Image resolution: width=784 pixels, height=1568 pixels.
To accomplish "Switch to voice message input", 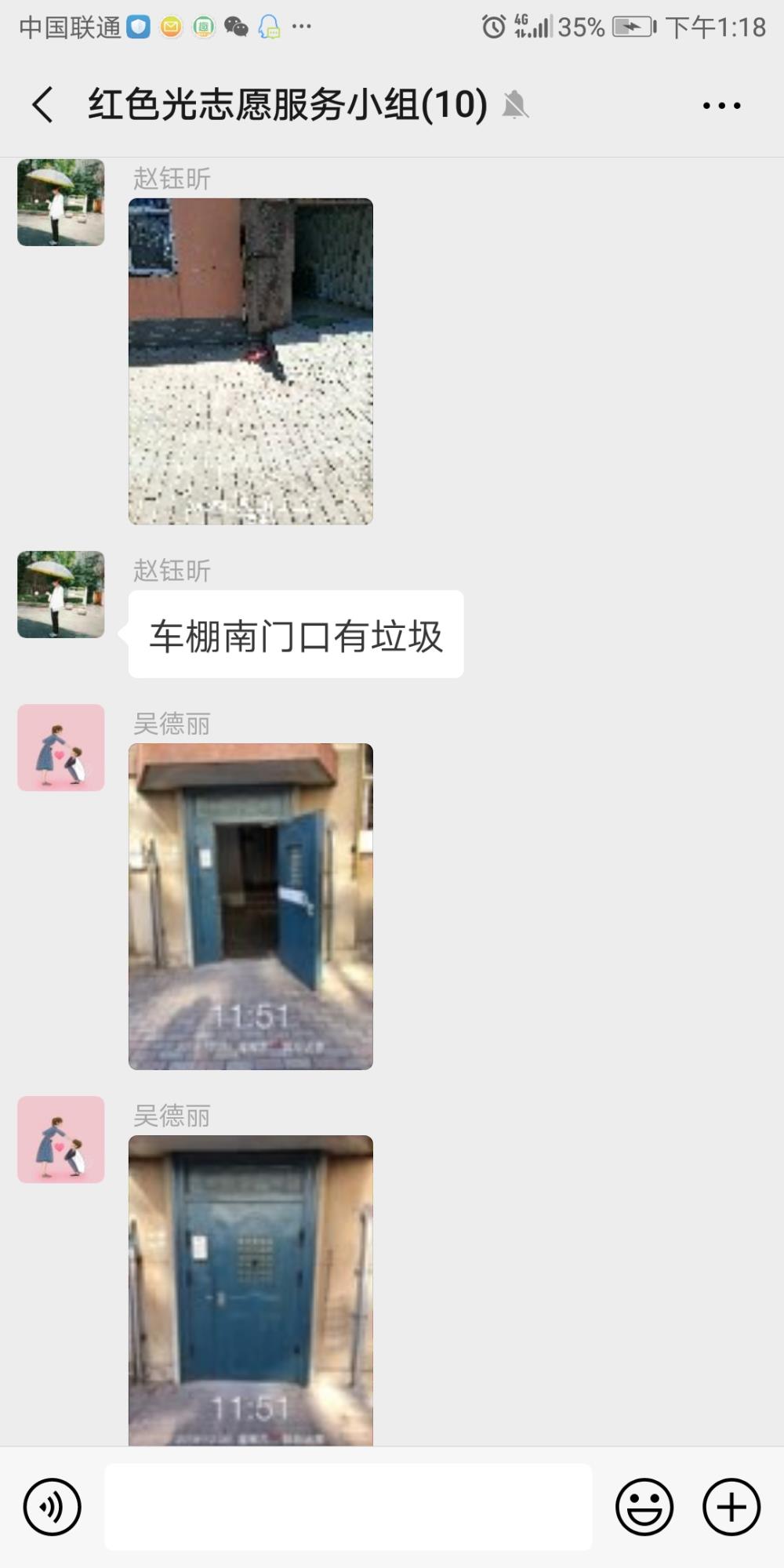I will coord(53,1507).
